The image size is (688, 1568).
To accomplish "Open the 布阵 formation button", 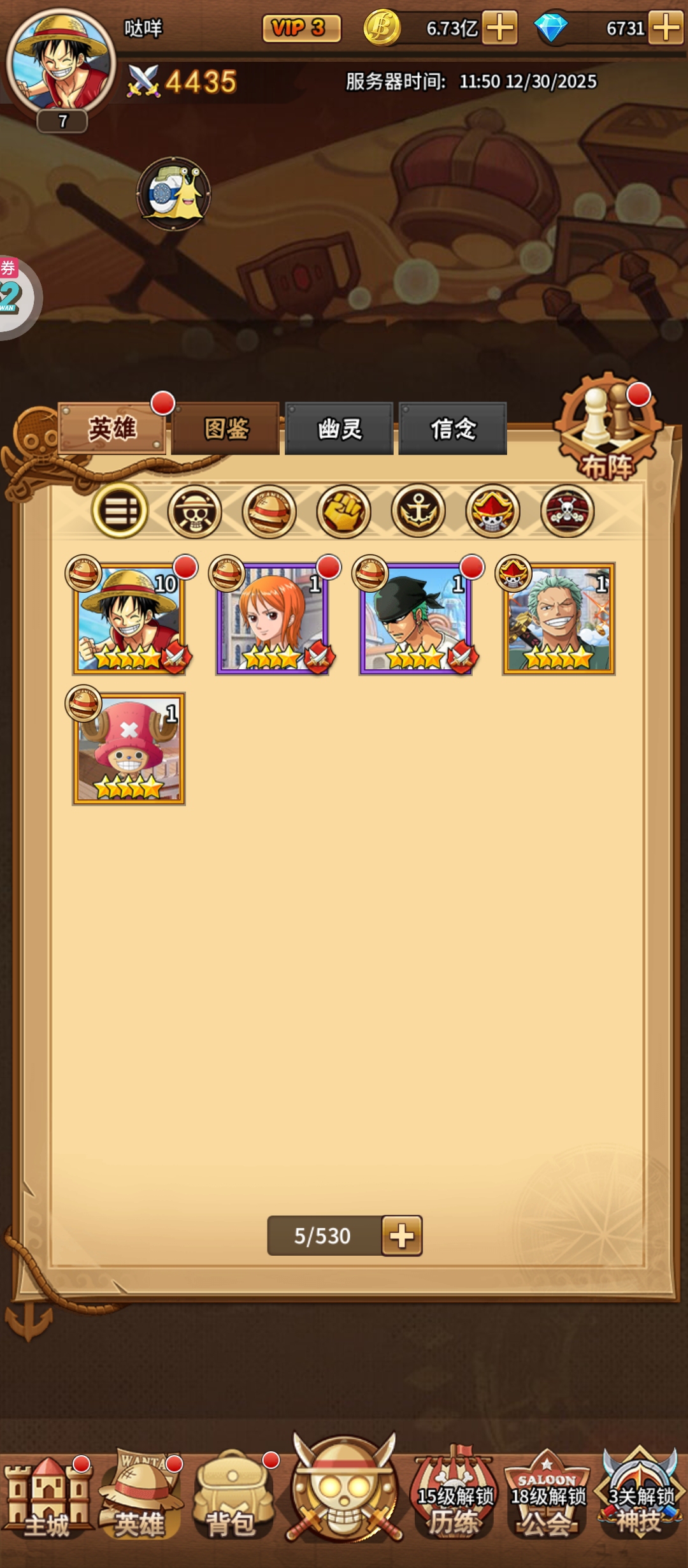I will coord(607,430).
